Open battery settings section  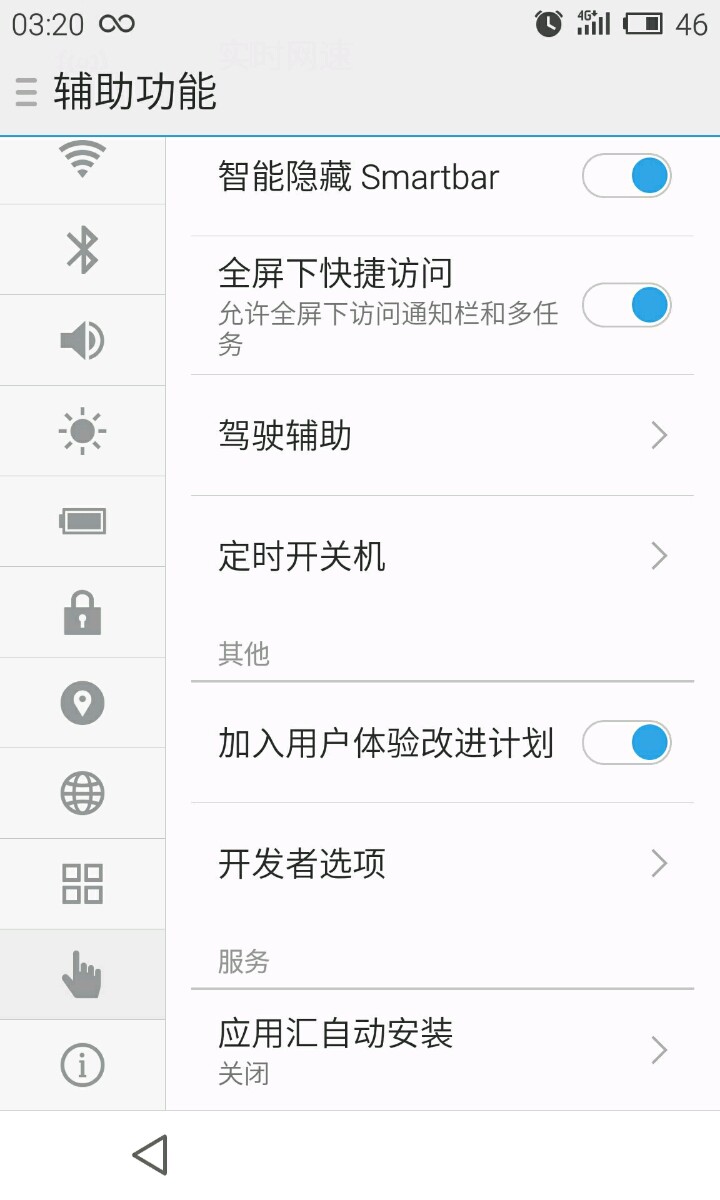(82, 521)
